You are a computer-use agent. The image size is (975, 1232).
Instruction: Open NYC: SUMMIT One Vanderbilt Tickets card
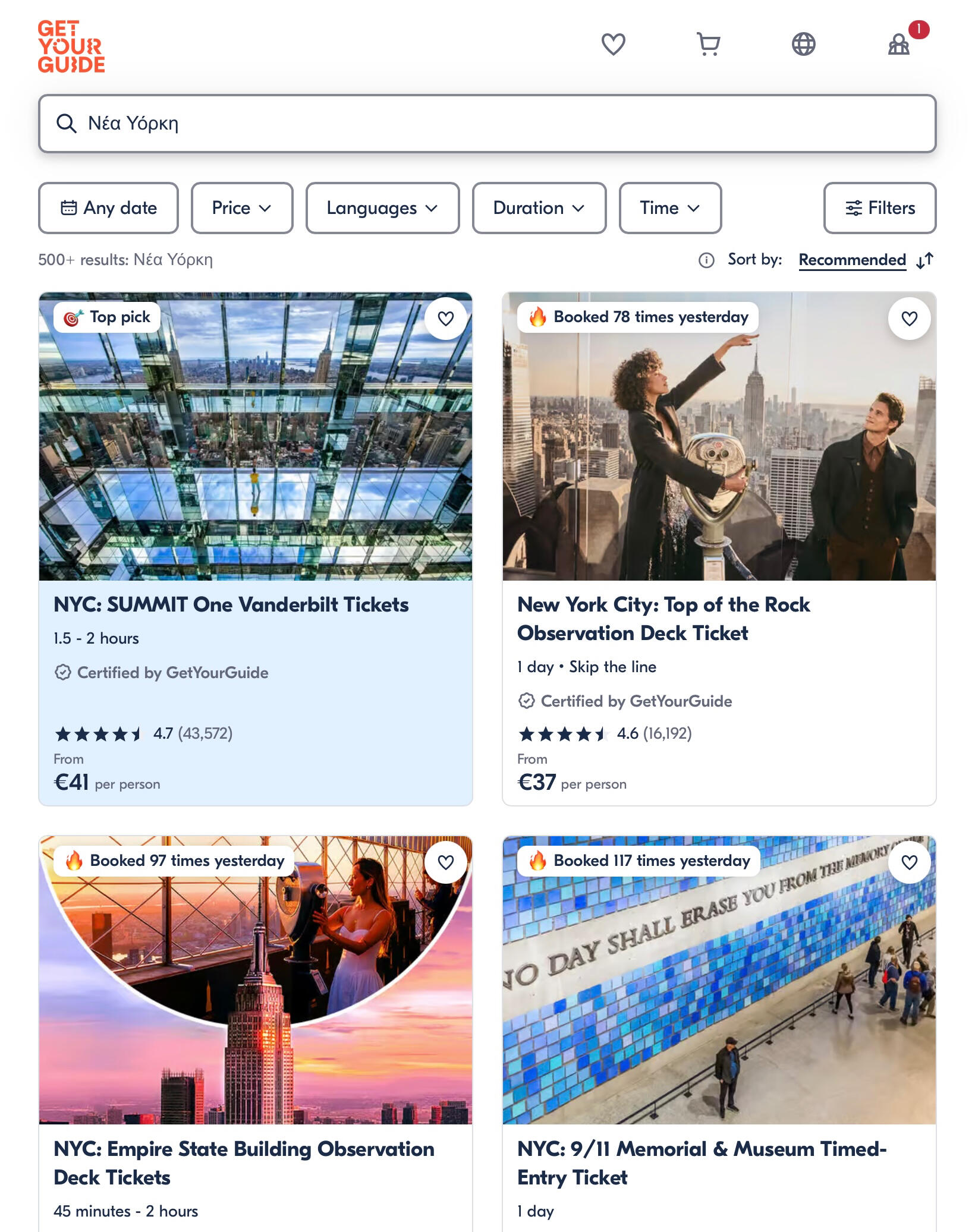click(231, 604)
